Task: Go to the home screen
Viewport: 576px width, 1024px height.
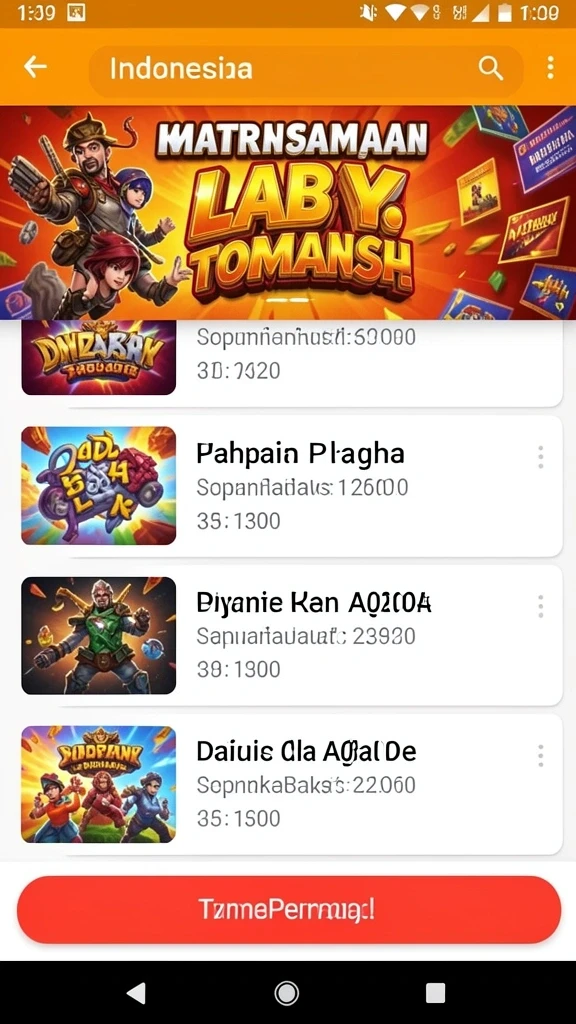Action: pos(286,993)
